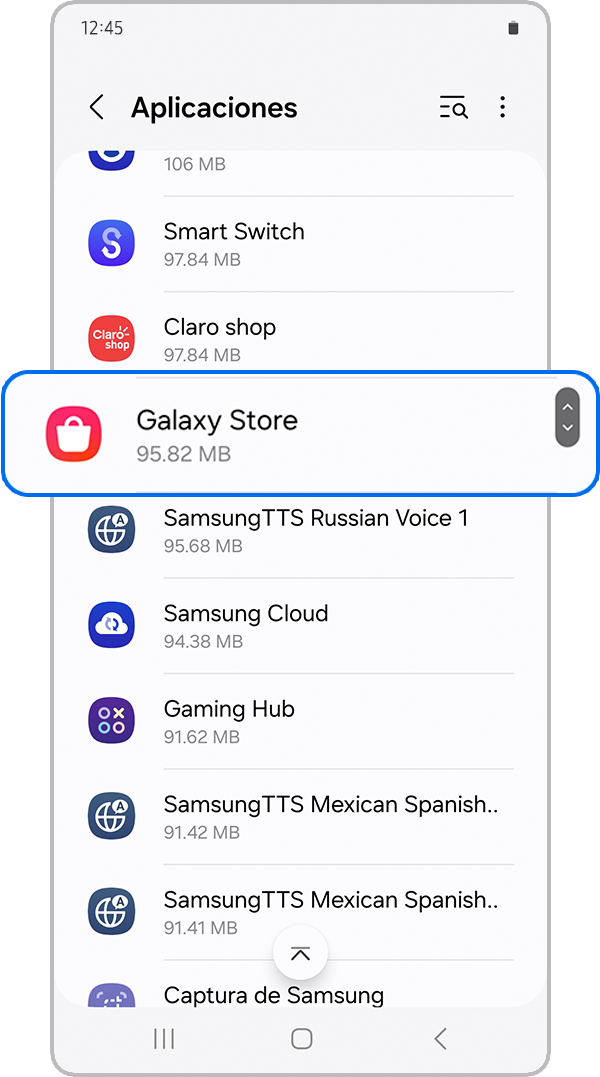This screenshot has width=600, height=1077.
Task: Tap the fast scroll handle
Action: [x=567, y=417]
